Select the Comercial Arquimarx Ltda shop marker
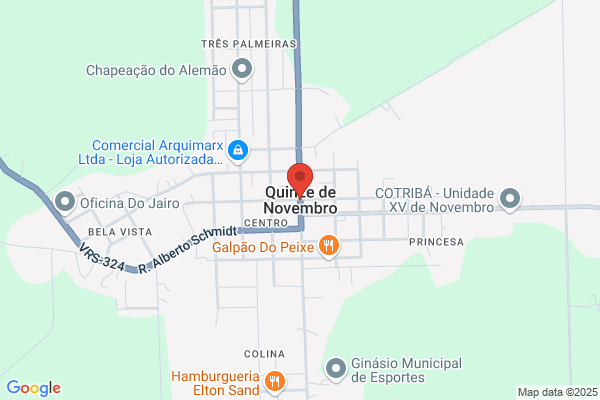 click(238, 151)
